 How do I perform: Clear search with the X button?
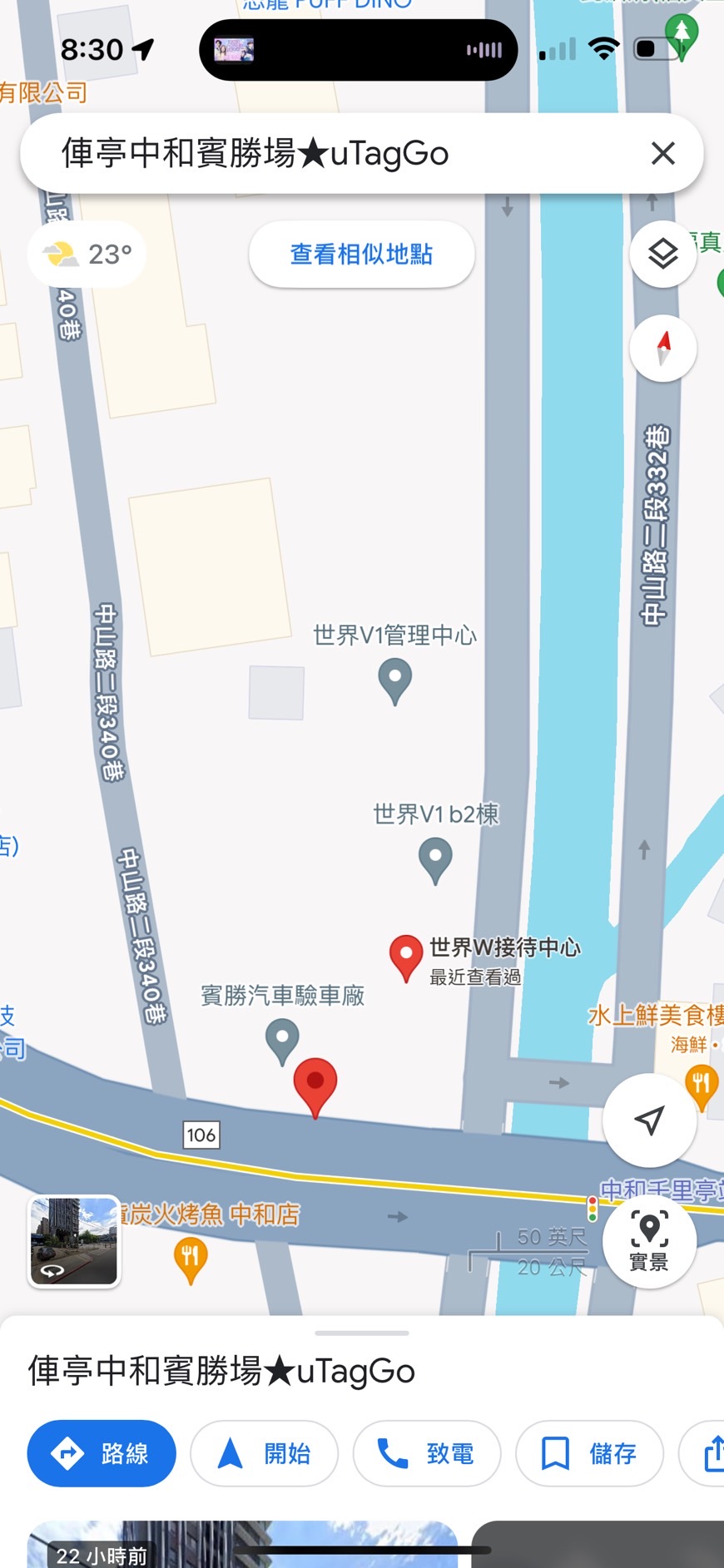pyautogui.click(x=662, y=153)
